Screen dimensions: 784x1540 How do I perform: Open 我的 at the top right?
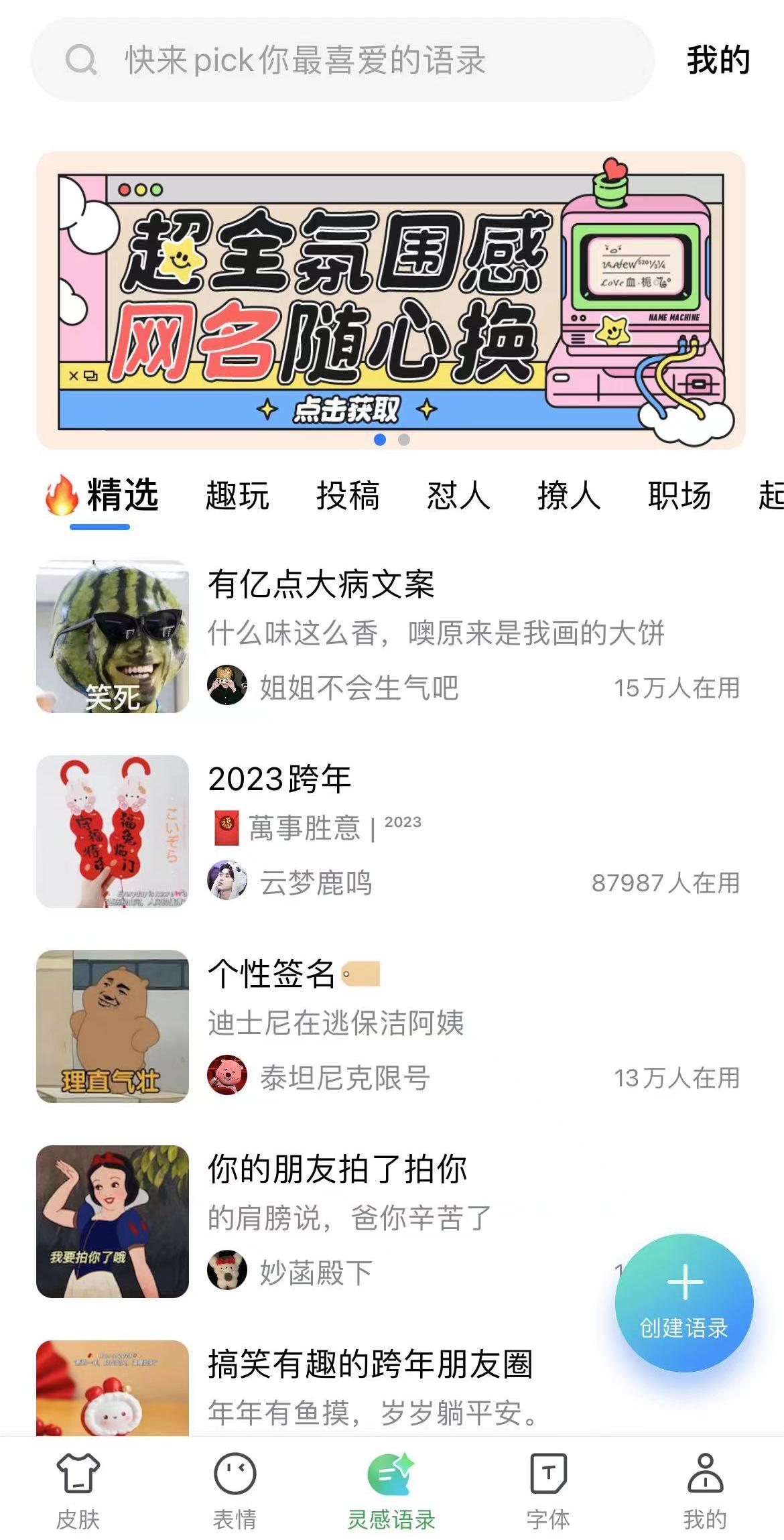[x=718, y=60]
